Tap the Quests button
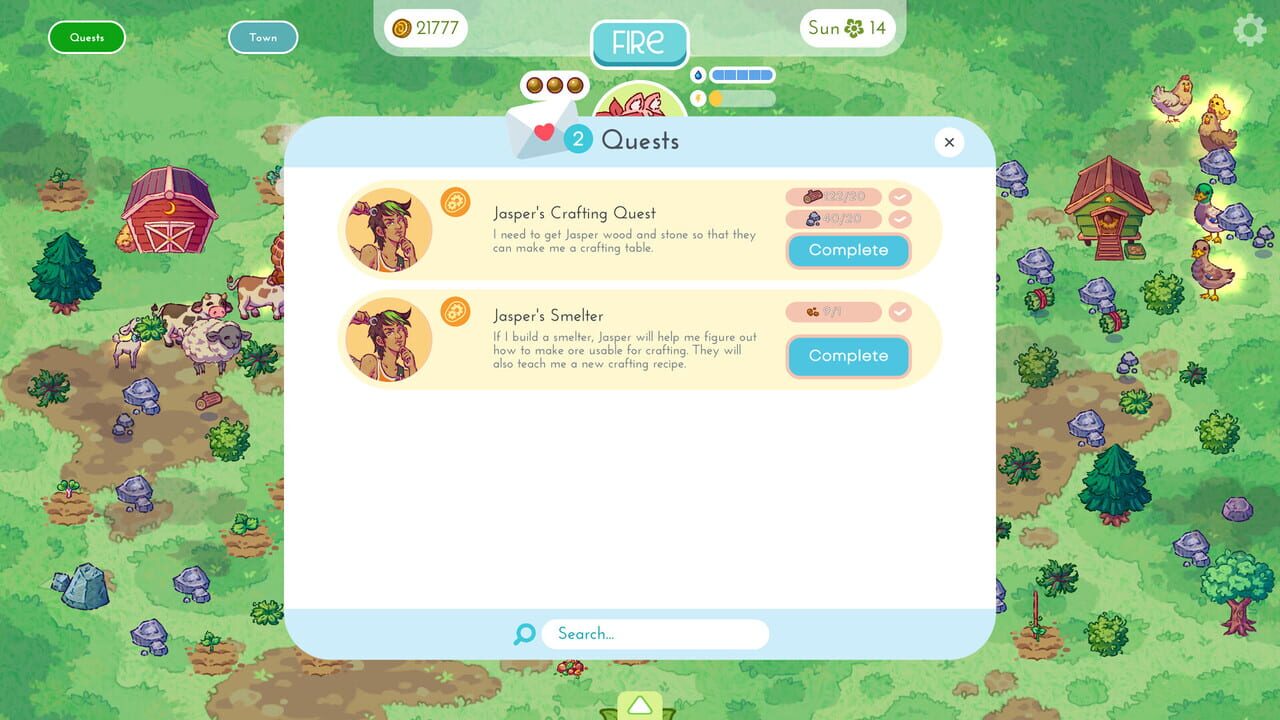Viewport: 1280px width, 720px height. coord(87,38)
